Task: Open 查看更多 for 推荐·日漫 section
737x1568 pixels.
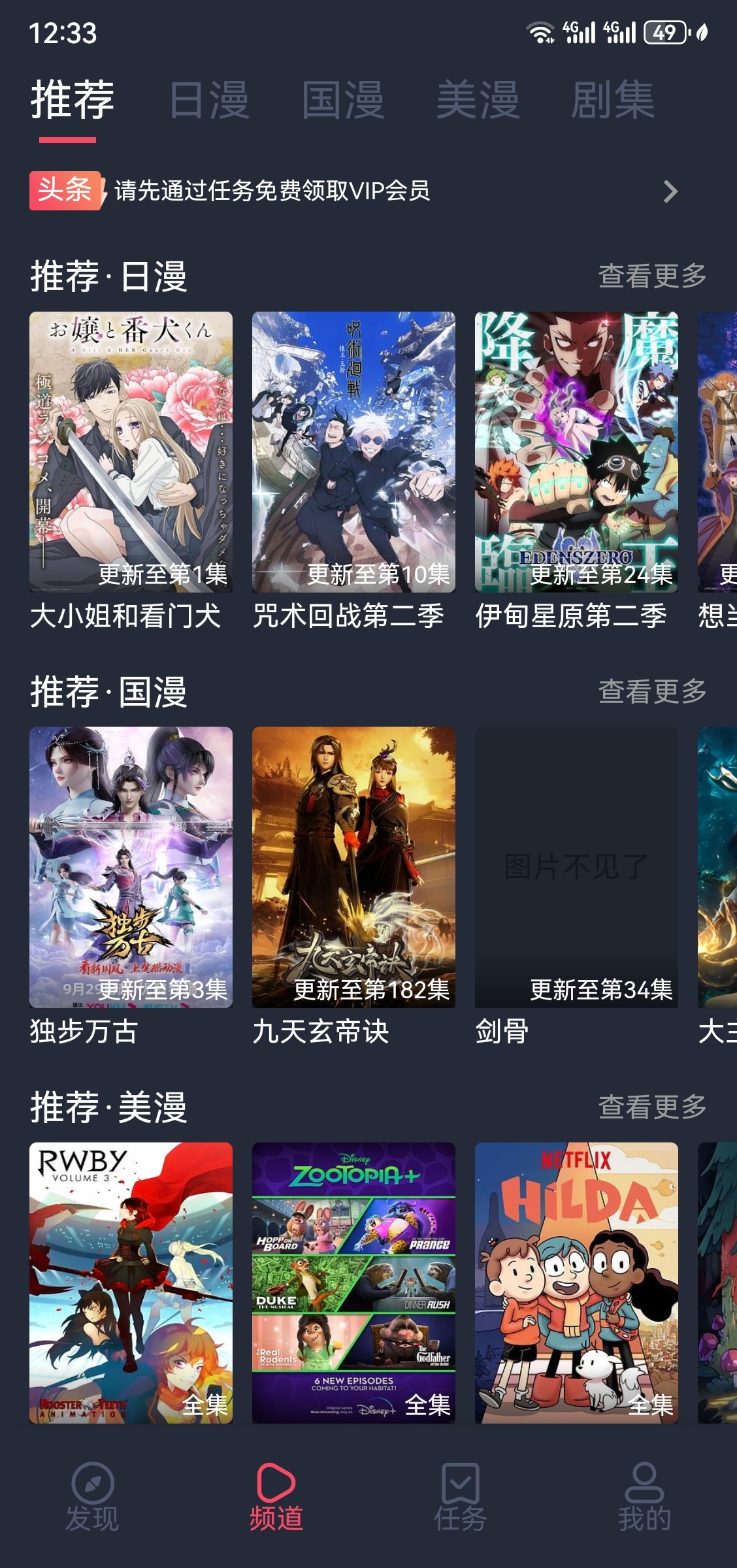Action: click(652, 276)
